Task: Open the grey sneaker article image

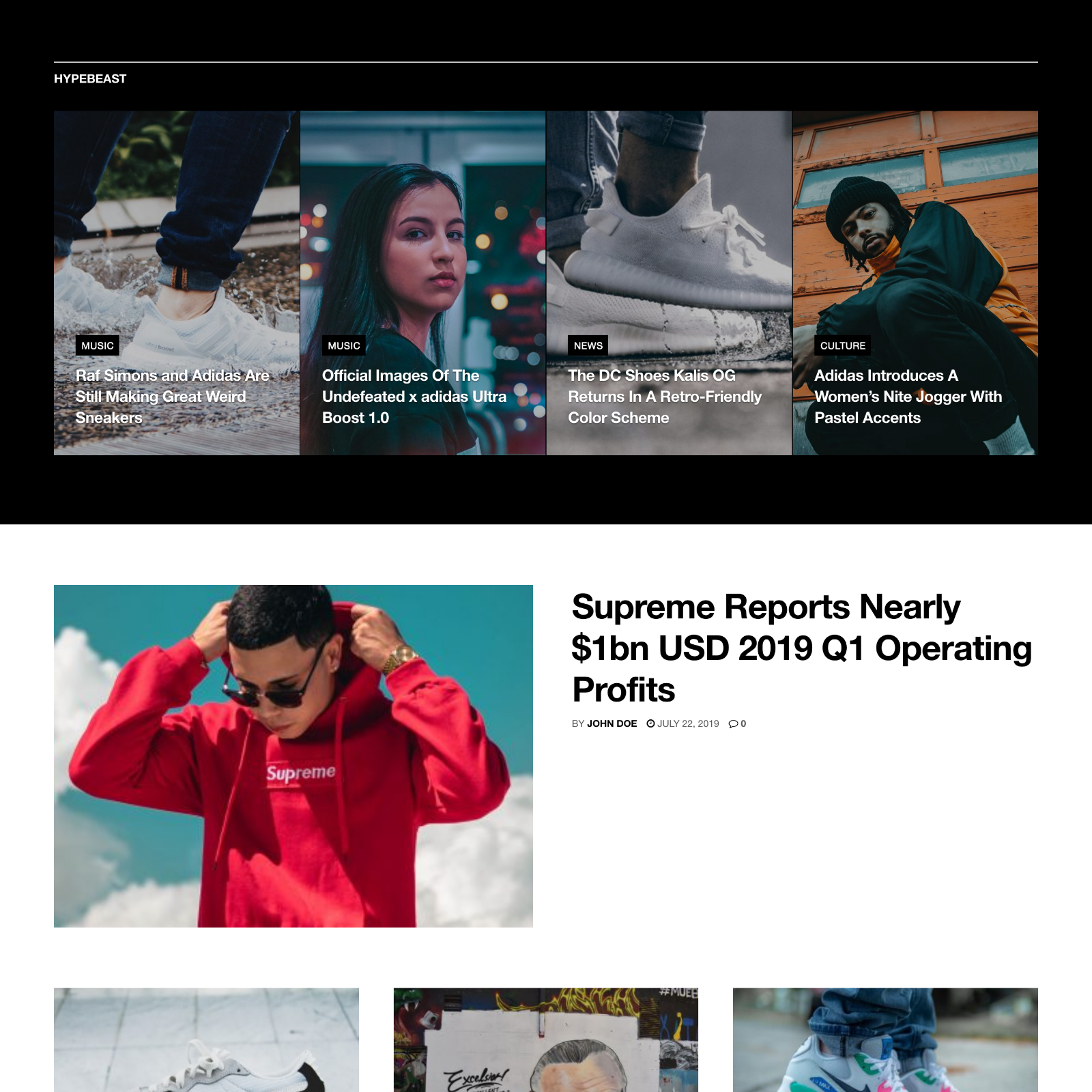Action: (206, 1039)
